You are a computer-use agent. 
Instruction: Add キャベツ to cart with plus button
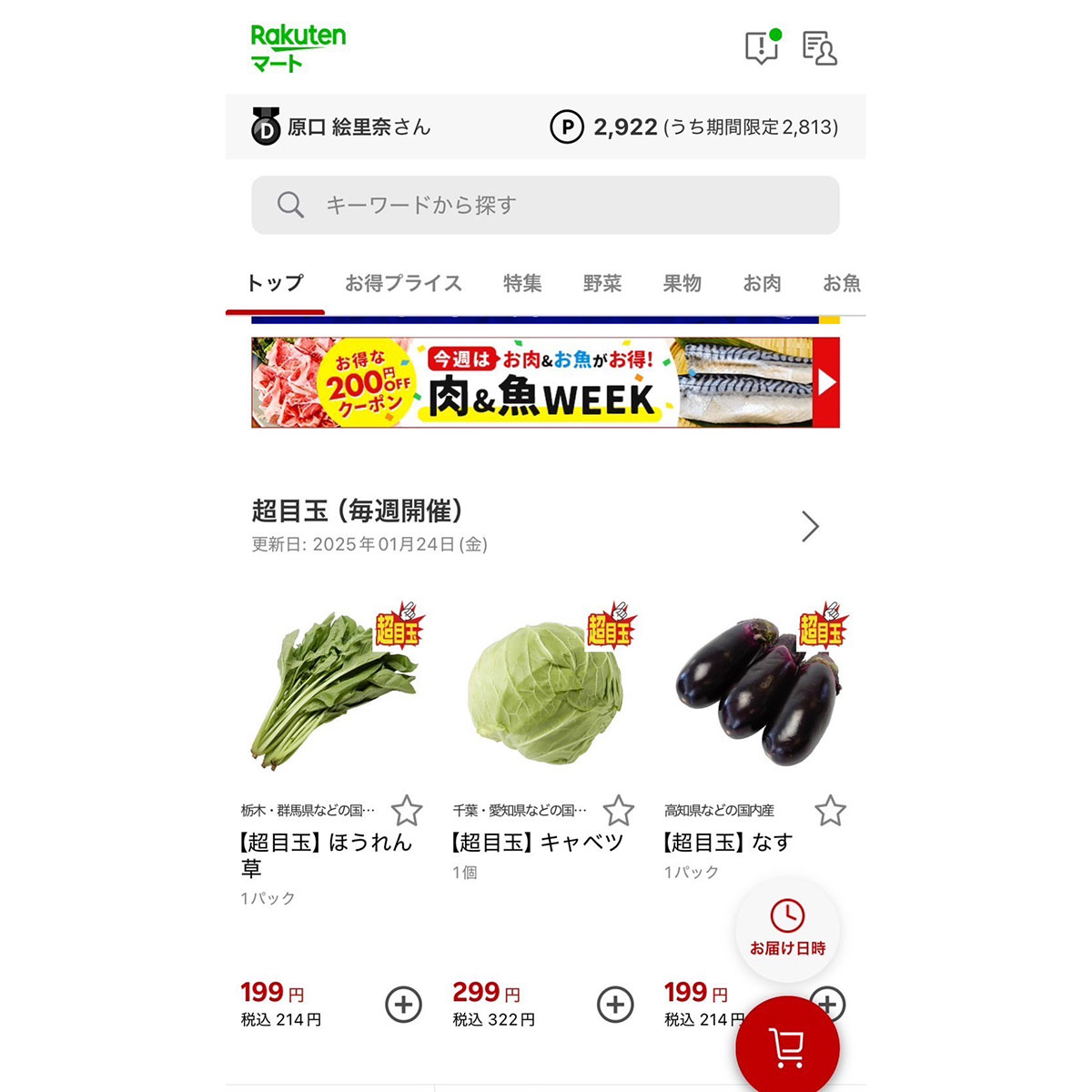click(615, 1005)
